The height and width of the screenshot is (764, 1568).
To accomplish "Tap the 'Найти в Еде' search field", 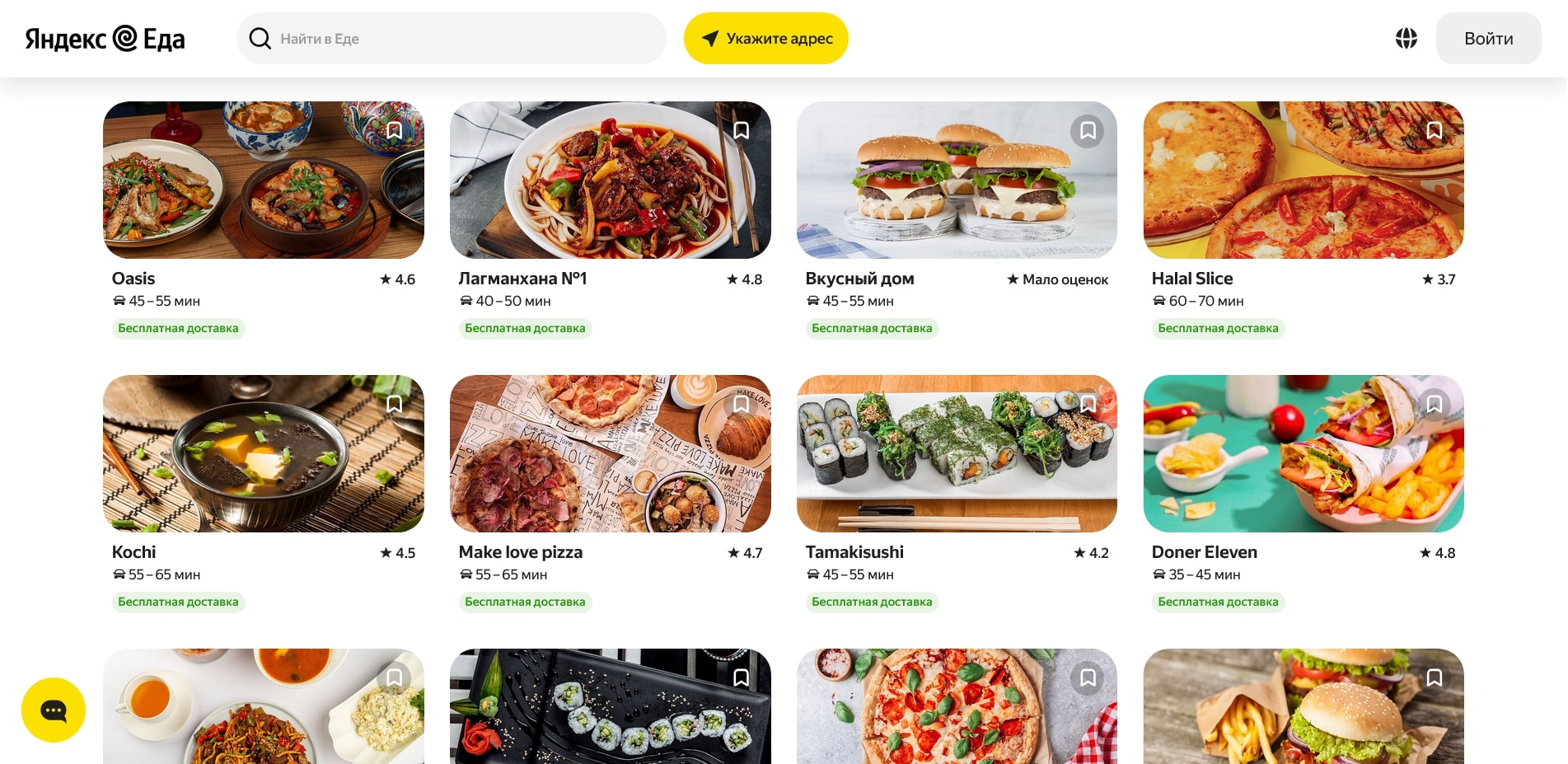I will (x=461, y=39).
